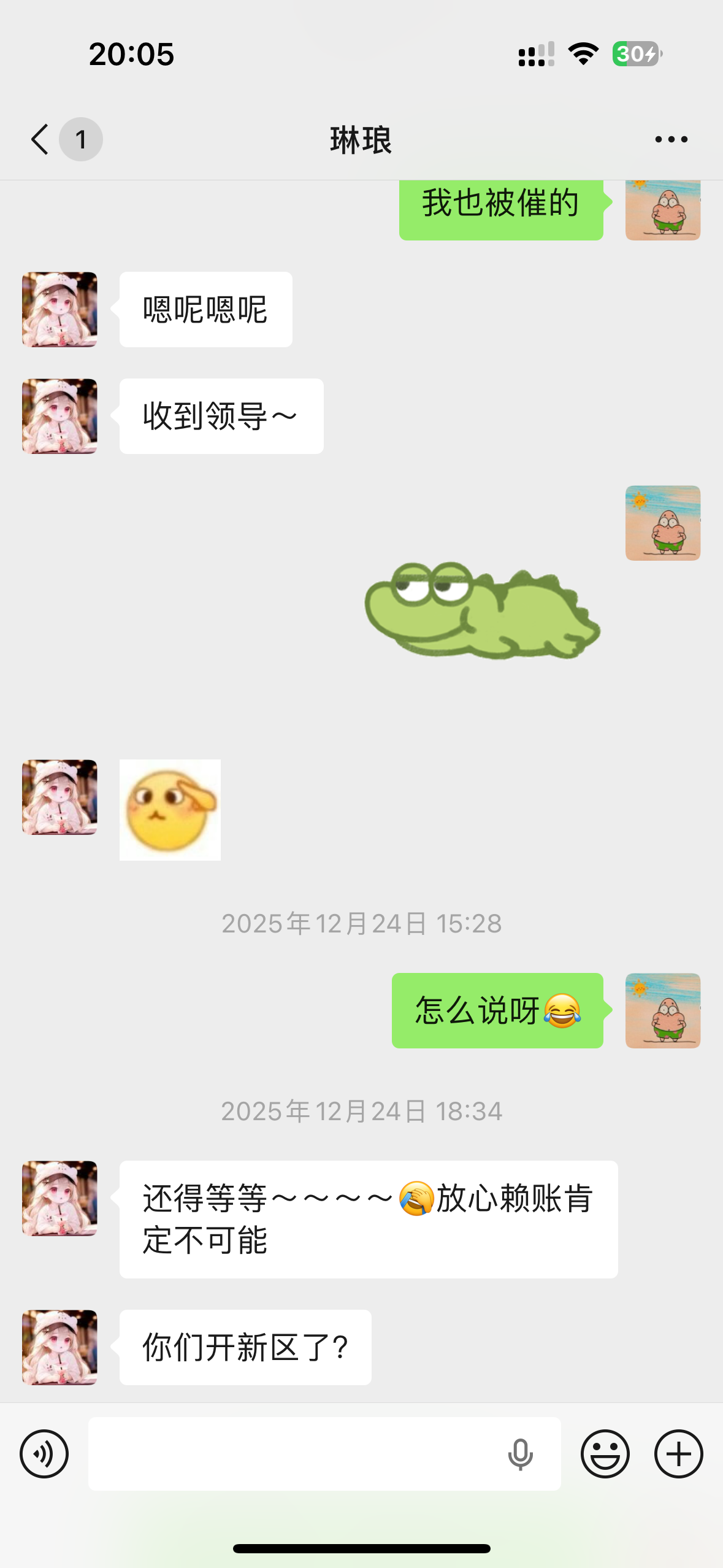Tap the microphone dictation icon
723x1568 pixels.
(x=520, y=1454)
